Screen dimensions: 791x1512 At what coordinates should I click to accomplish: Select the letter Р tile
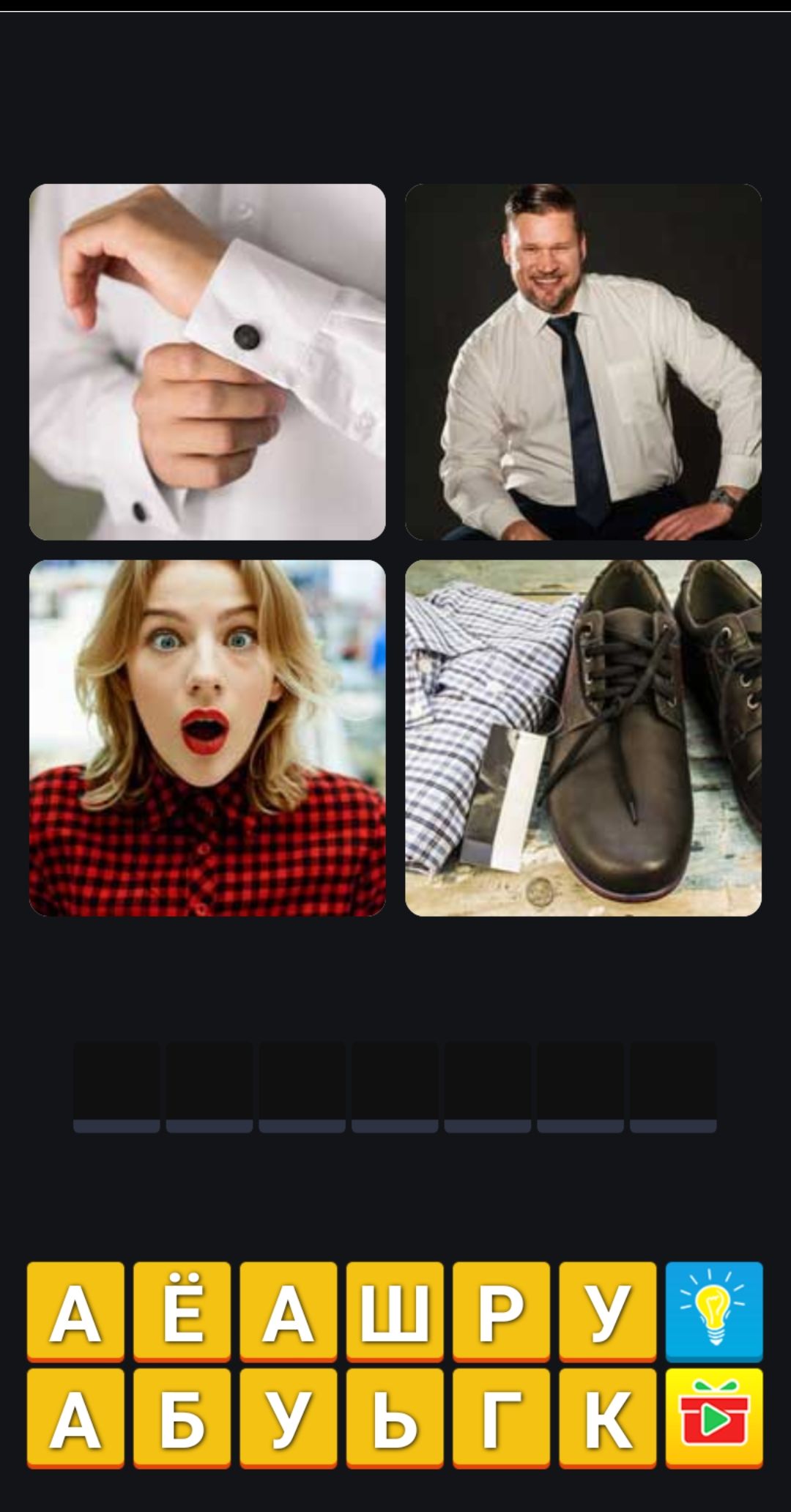coord(501,1311)
